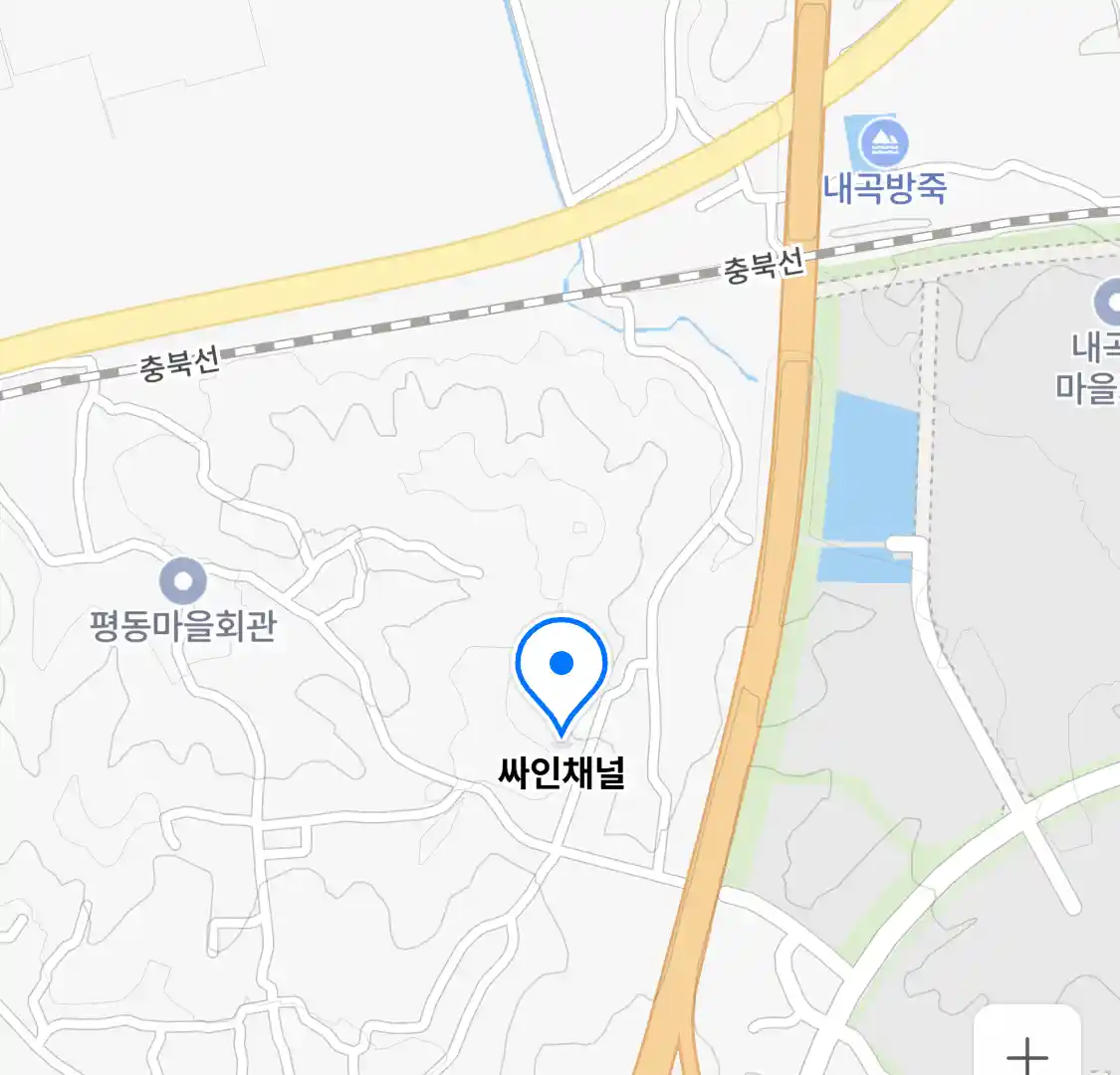The image size is (1120, 1075).
Task: Open the 내곡 마을 place marker
Action: coord(1110,303)
